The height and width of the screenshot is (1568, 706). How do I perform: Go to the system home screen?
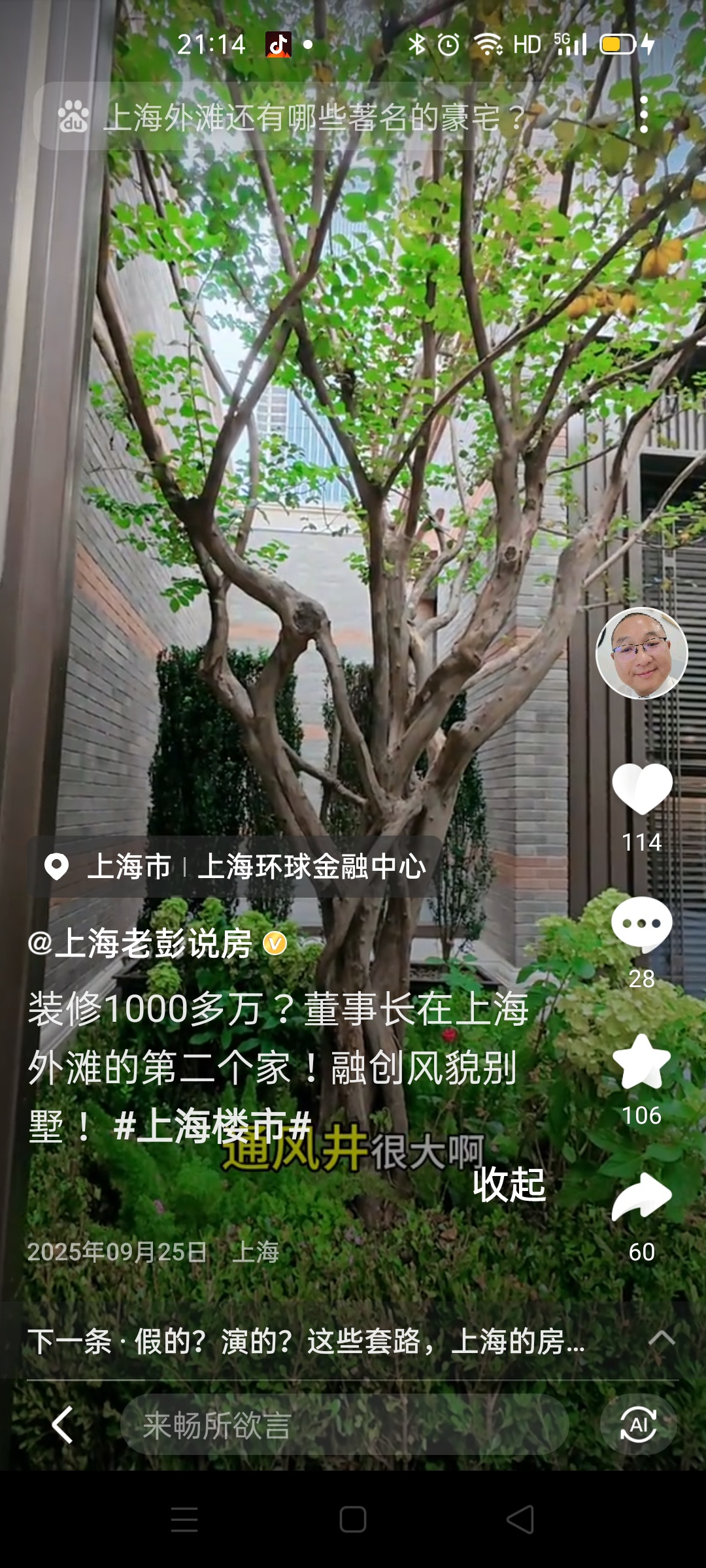pyautogui.click(x=353, y=1519)
